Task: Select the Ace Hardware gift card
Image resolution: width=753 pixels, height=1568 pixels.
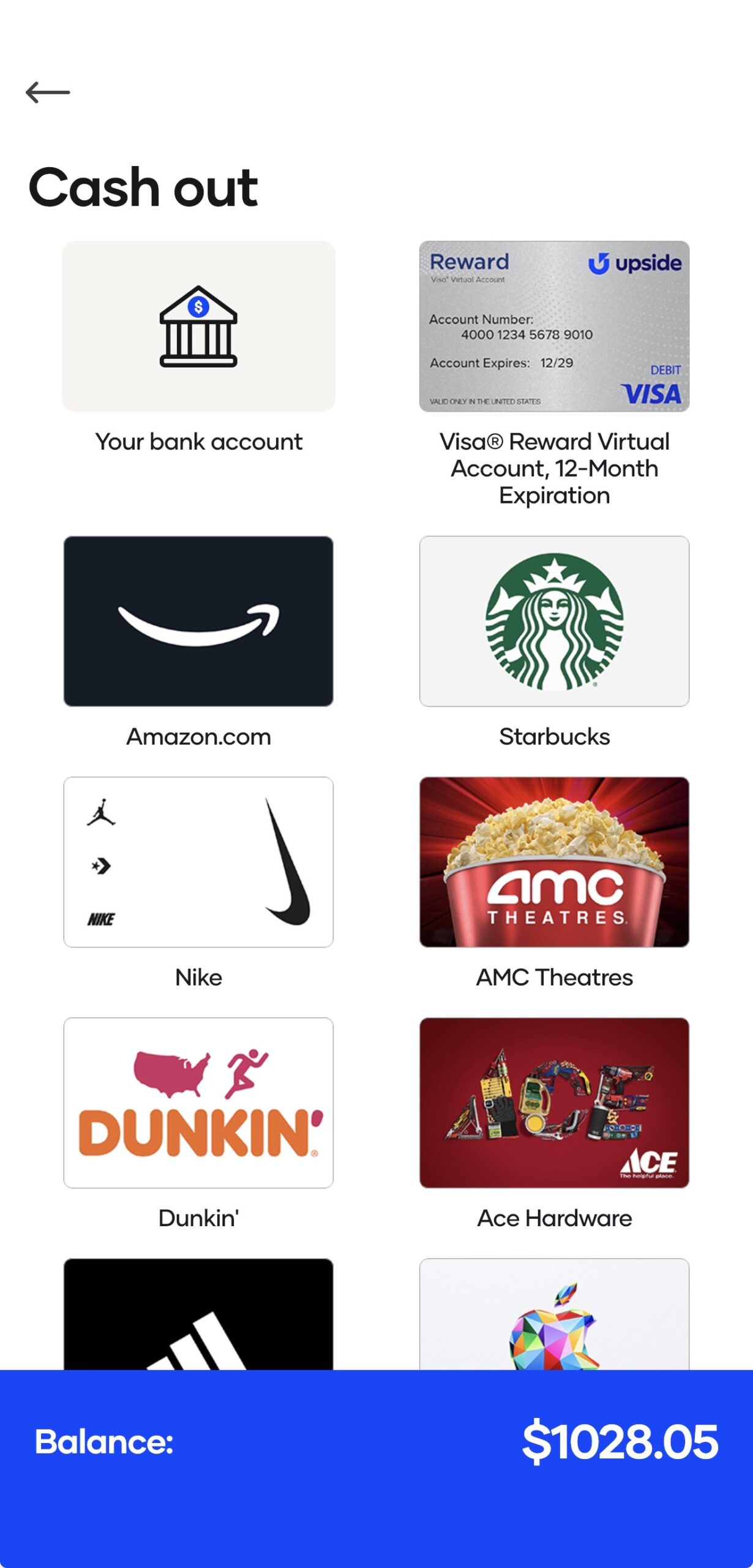Action: [x=554, y=1102]
